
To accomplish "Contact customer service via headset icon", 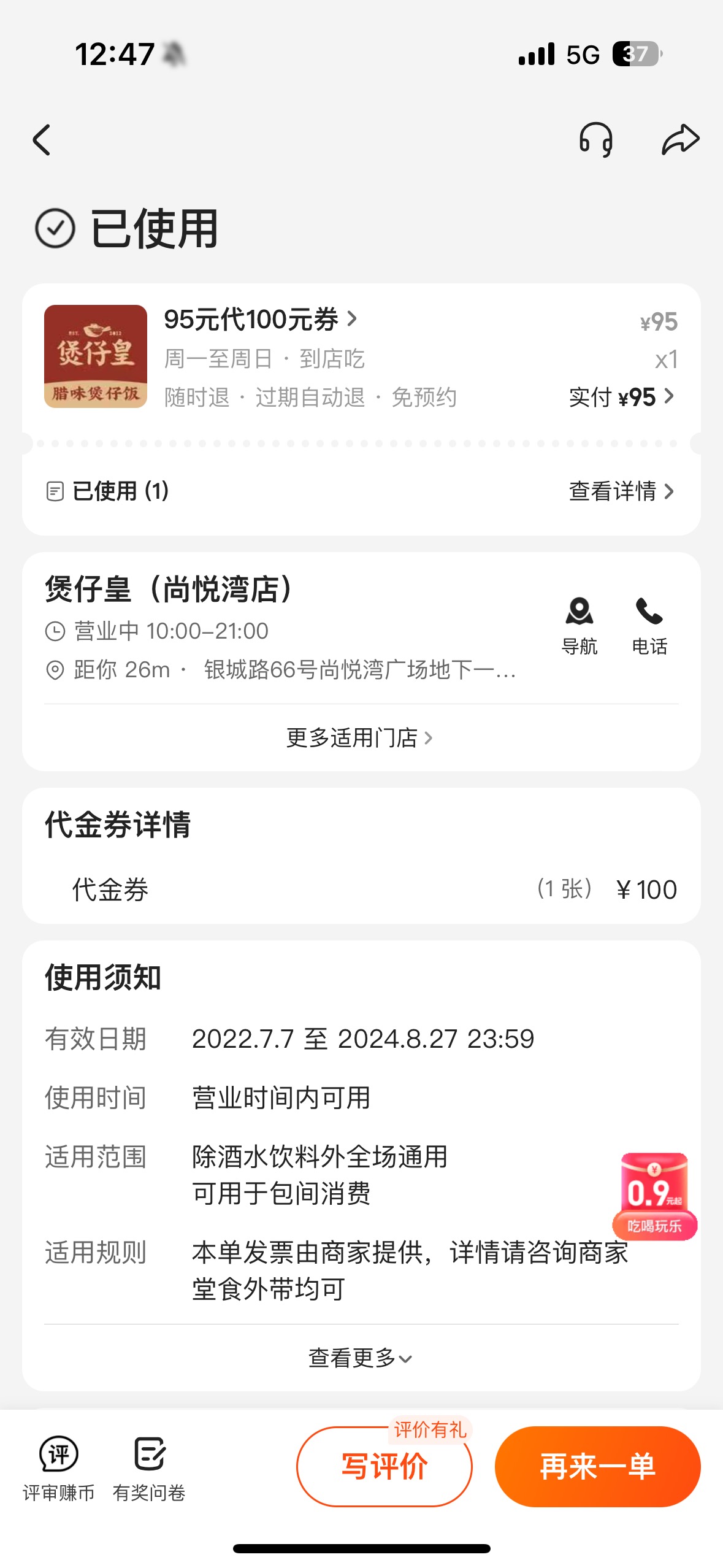I will coord(596,139).
